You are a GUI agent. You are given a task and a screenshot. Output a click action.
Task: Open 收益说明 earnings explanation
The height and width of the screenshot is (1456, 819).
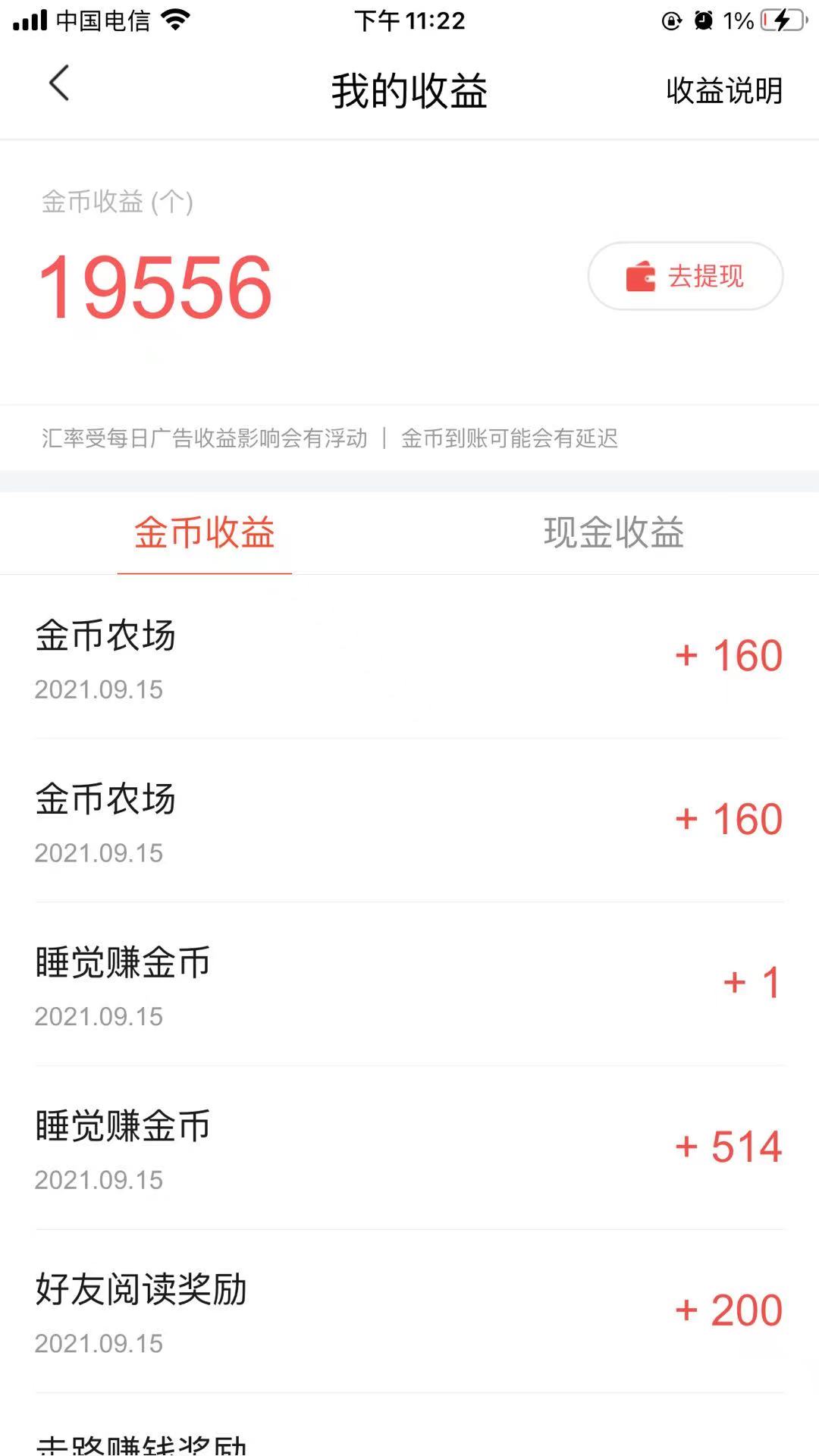[x=723, y=91]
